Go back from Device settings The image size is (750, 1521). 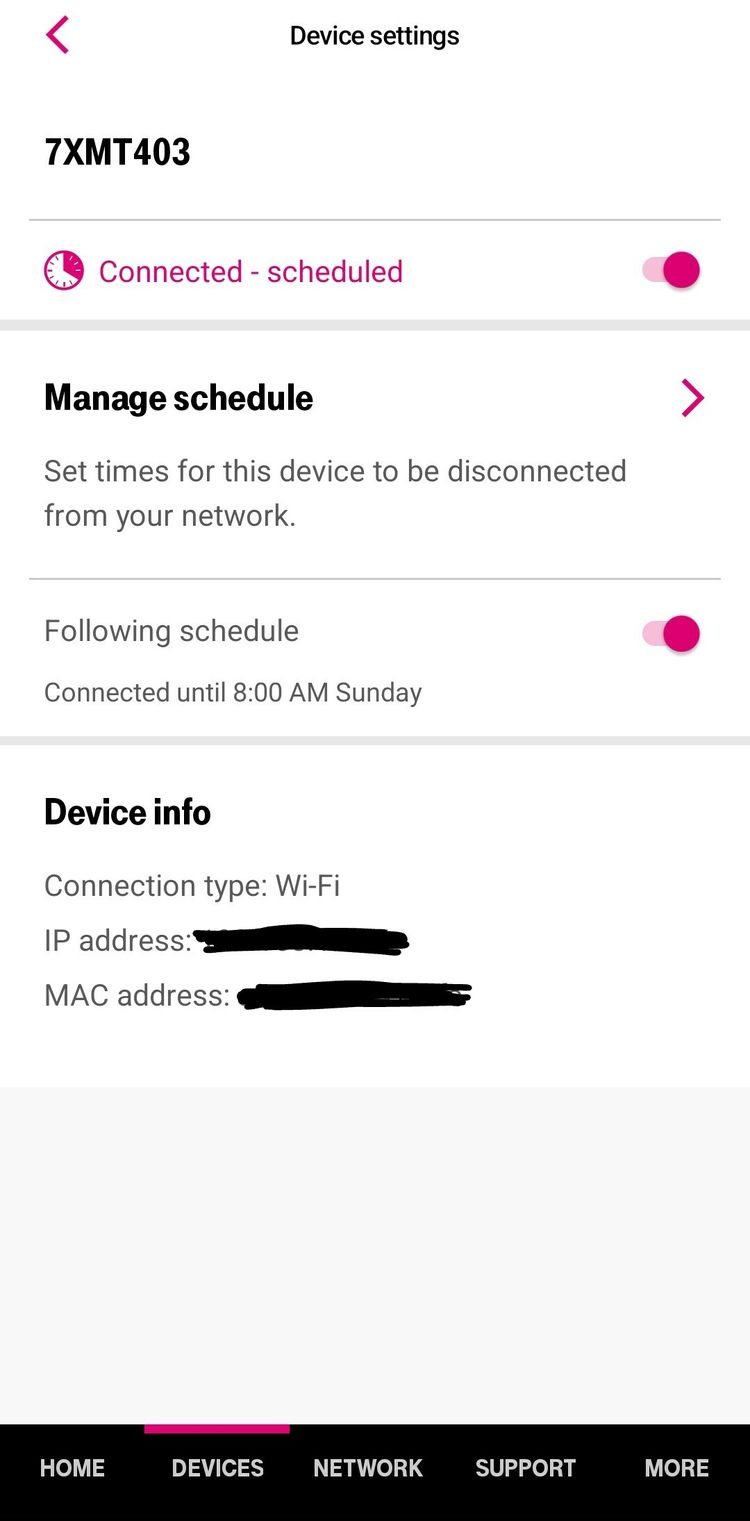click(57, 35)
